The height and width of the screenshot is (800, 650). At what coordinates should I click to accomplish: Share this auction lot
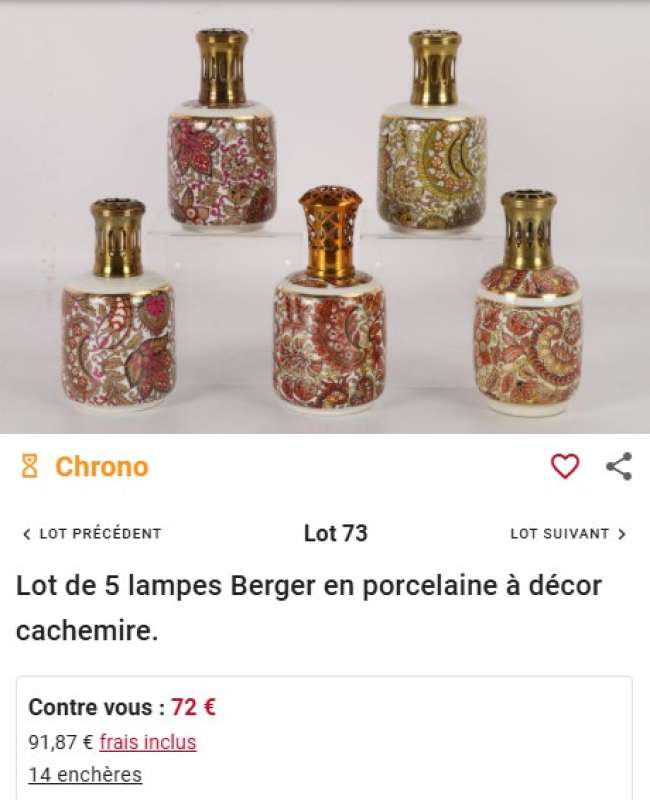(619, 466)
